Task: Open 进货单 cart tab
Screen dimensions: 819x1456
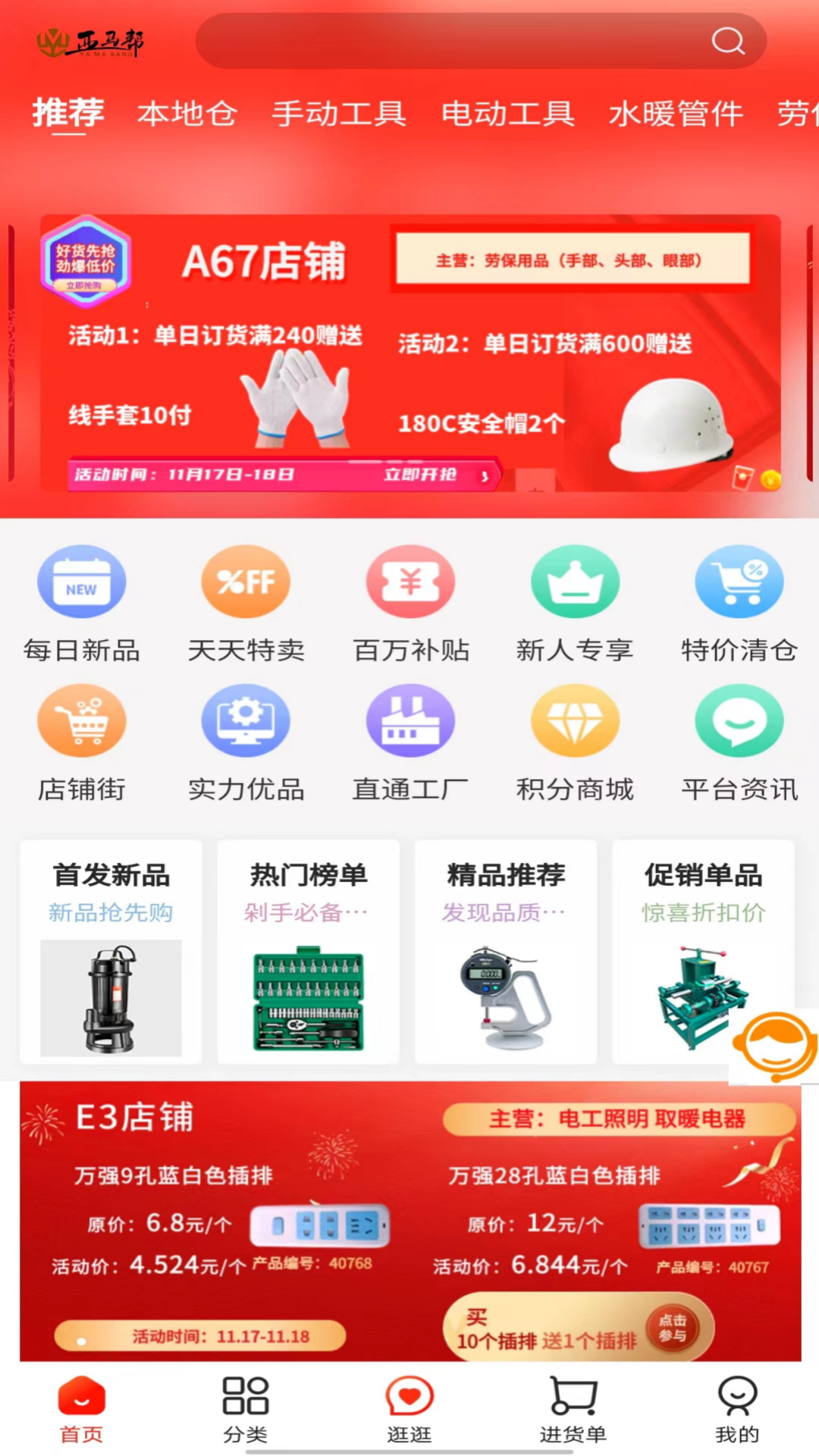Action: (x=573, y=1410)
